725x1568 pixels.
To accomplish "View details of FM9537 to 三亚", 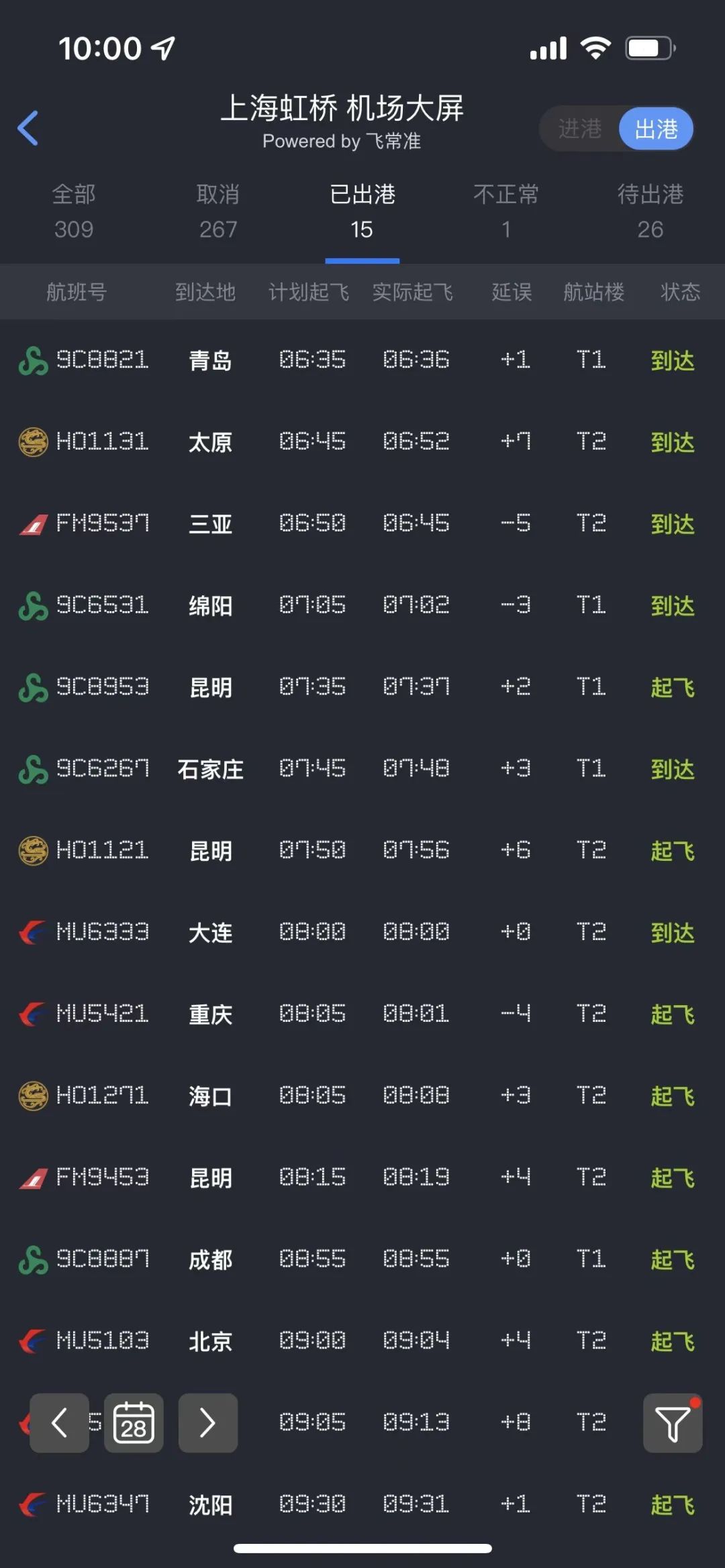I will coord(362,523).
